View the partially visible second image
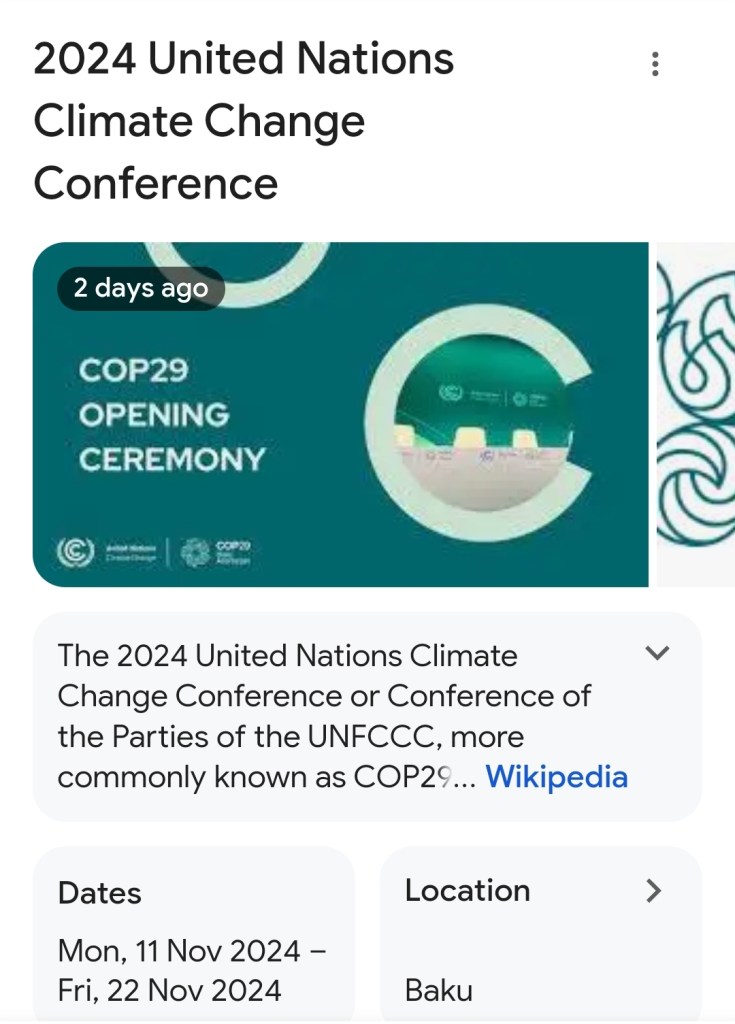The image size is (735, 1024). [696, 414]
